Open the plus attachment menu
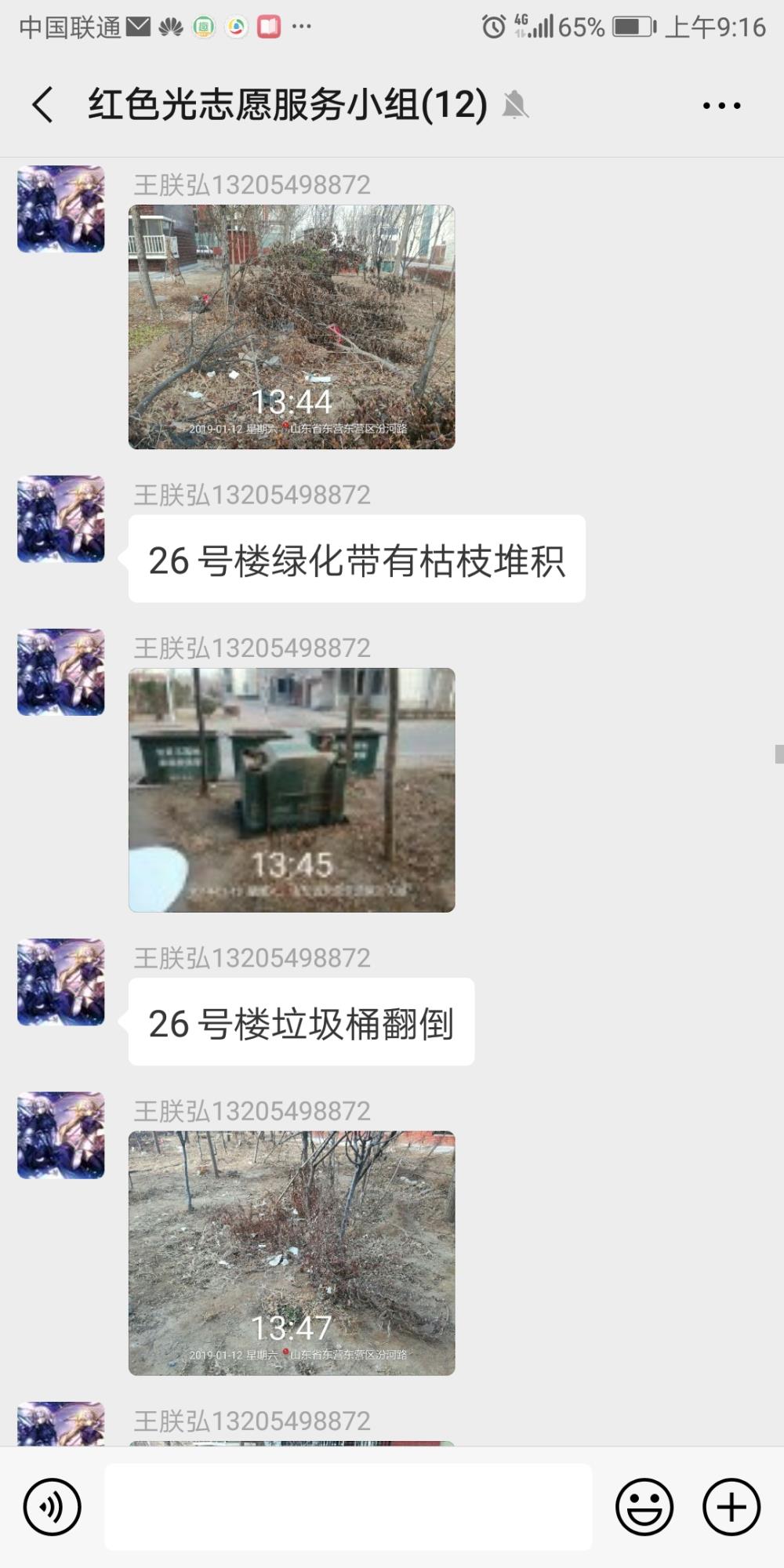 (731, 1507)
